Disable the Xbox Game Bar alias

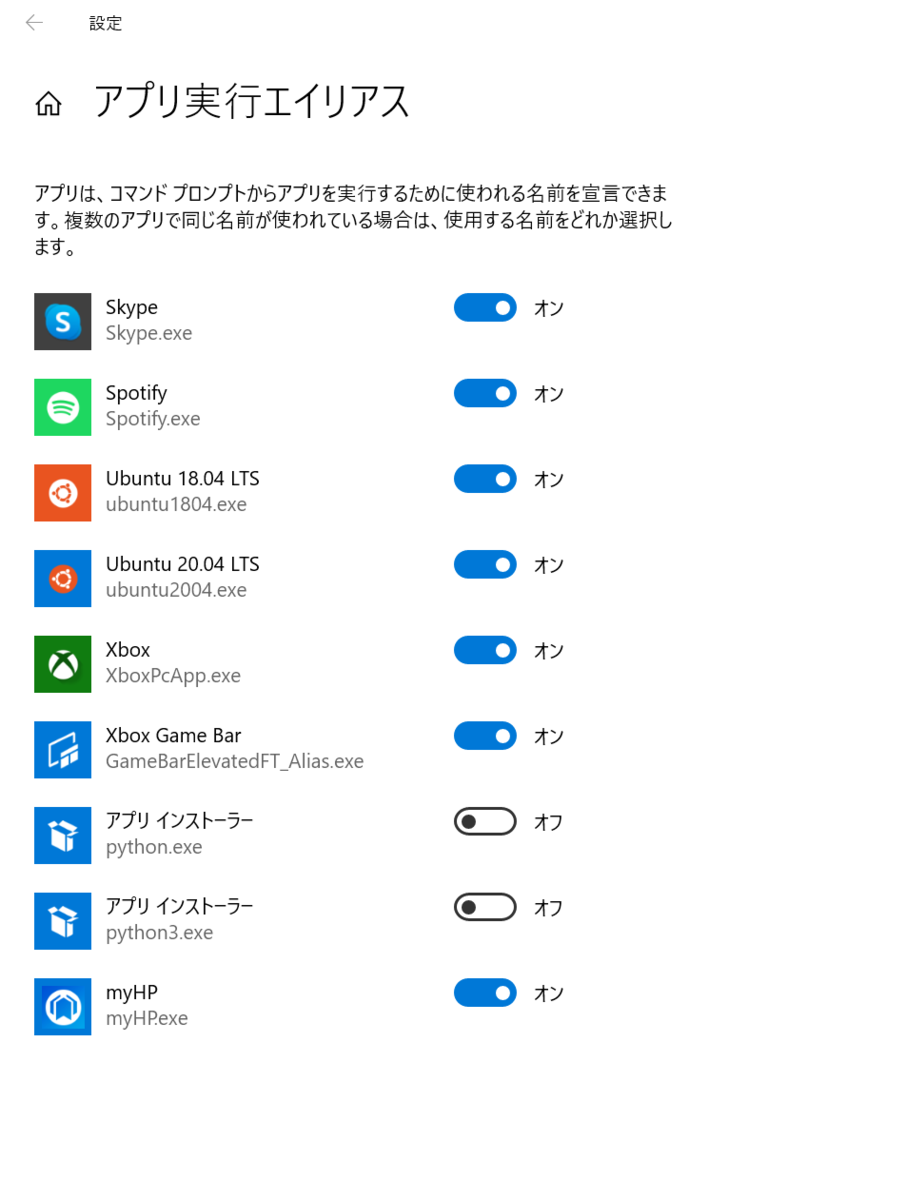485,737
